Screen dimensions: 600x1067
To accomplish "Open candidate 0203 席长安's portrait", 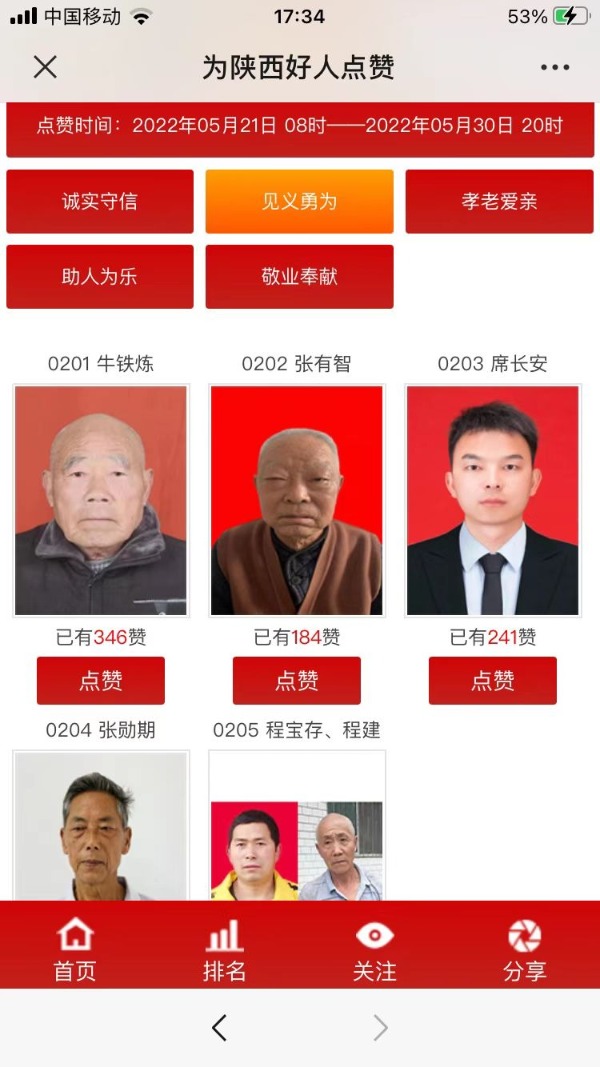I will pos(492,500).
